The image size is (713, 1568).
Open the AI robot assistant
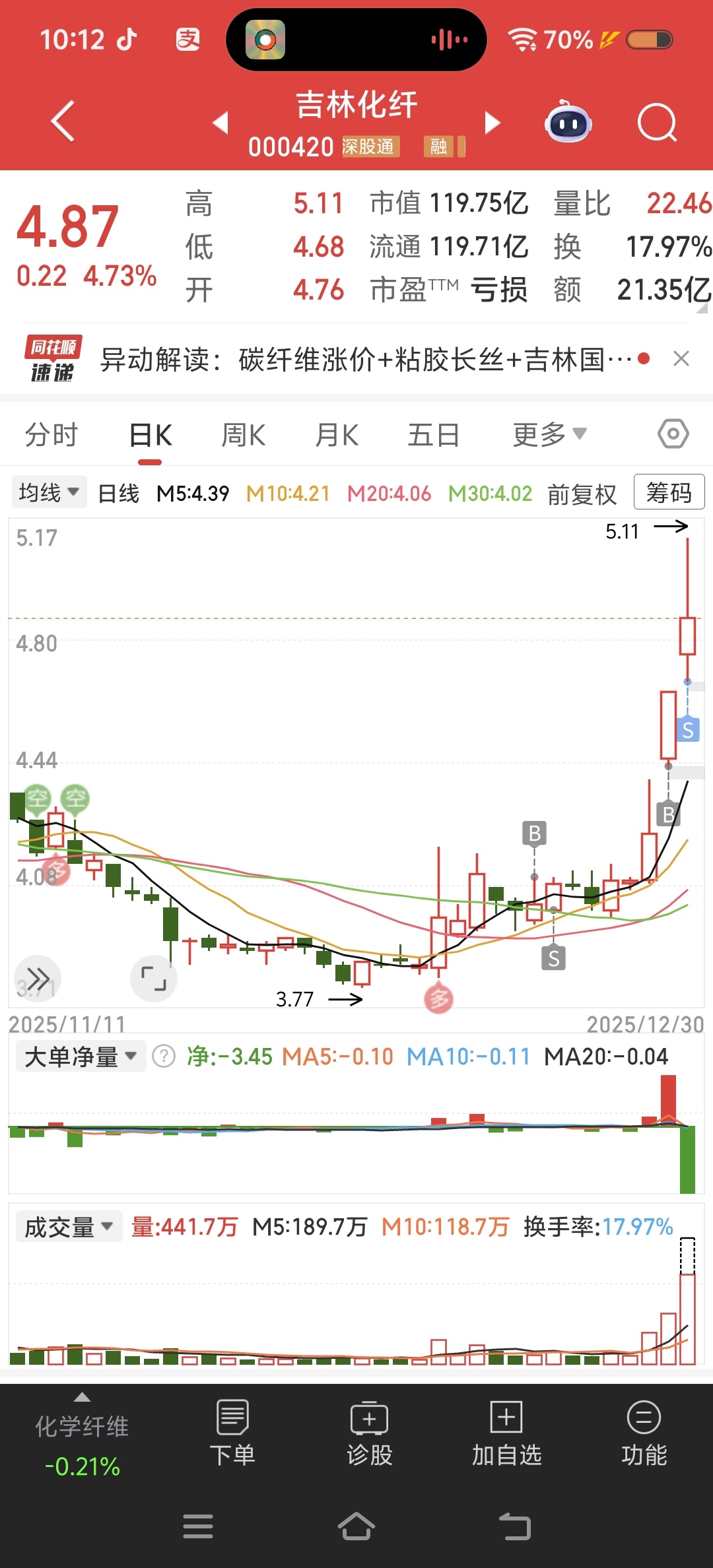pyautogui.click(x=568, y=123)
